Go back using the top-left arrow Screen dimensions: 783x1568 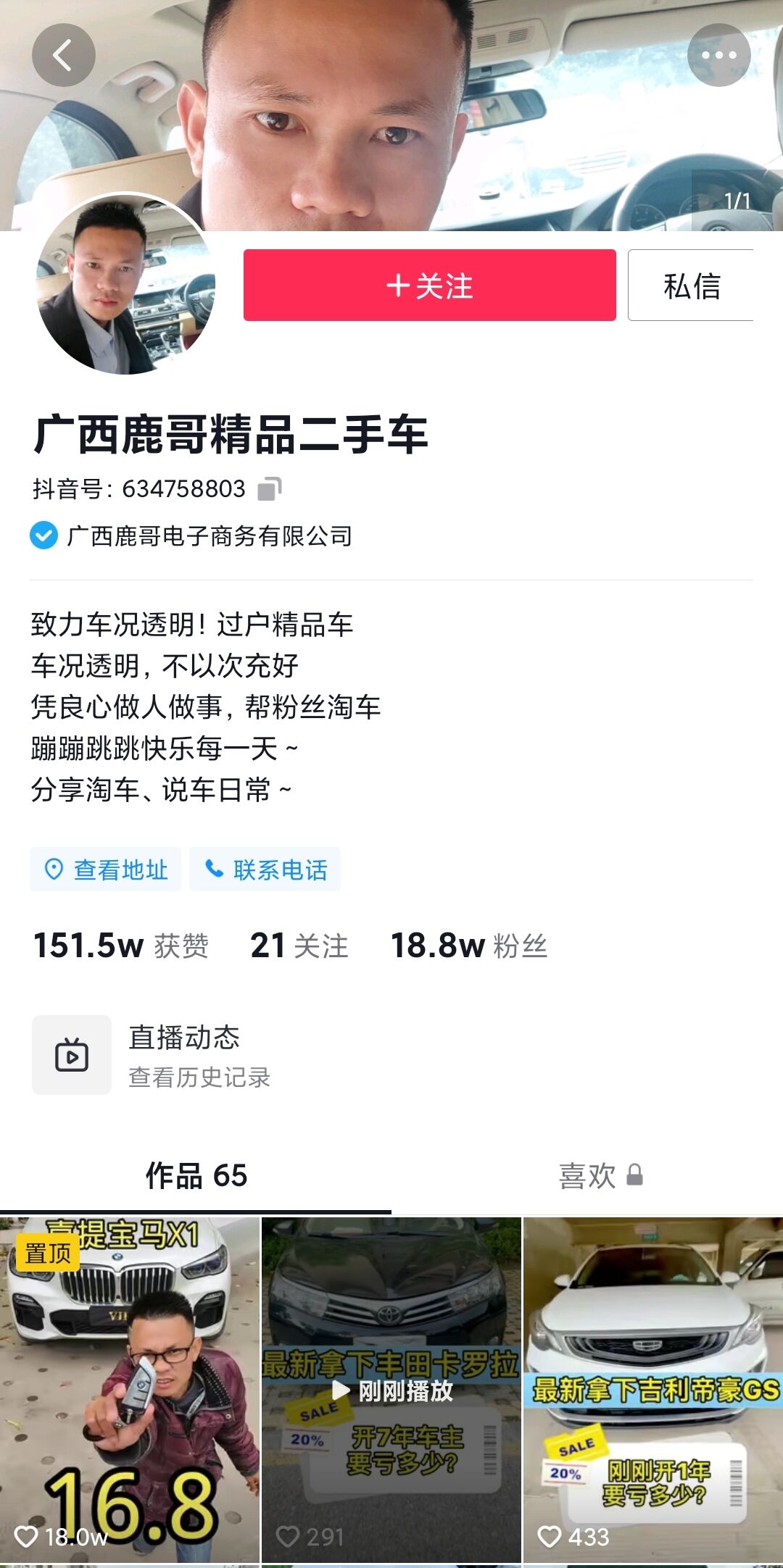[63, 55]
